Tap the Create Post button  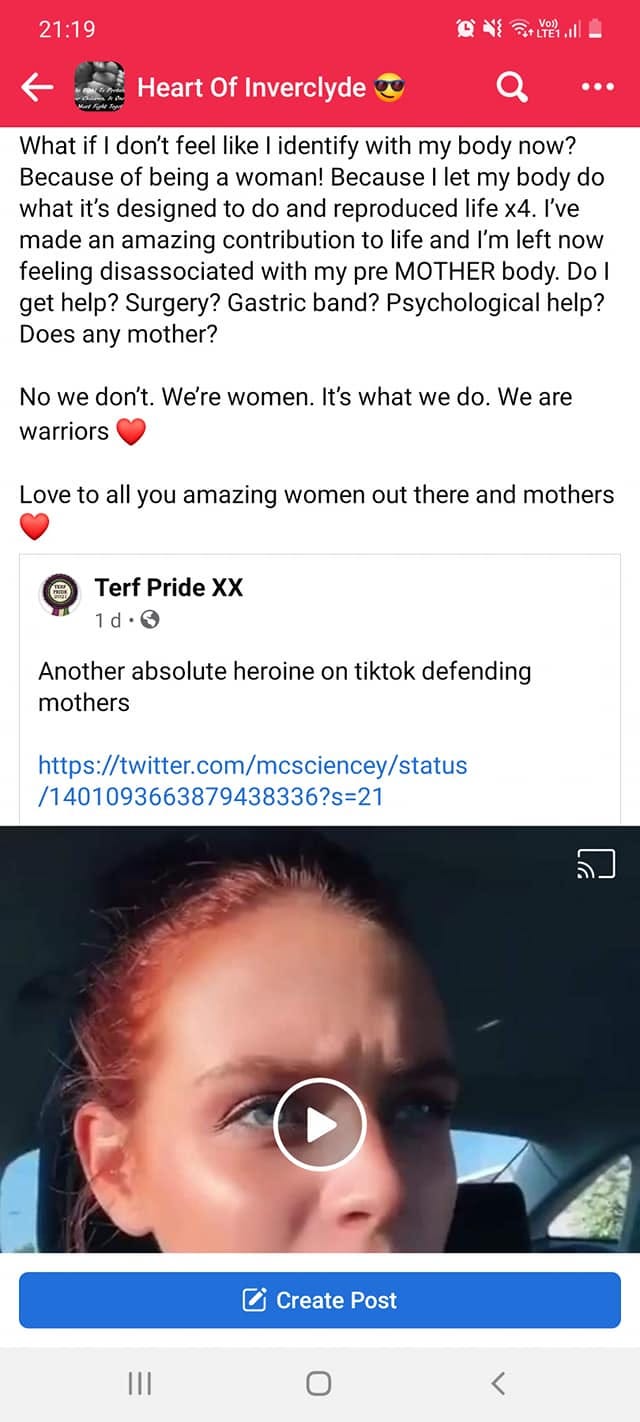[x=320, y=1300]
